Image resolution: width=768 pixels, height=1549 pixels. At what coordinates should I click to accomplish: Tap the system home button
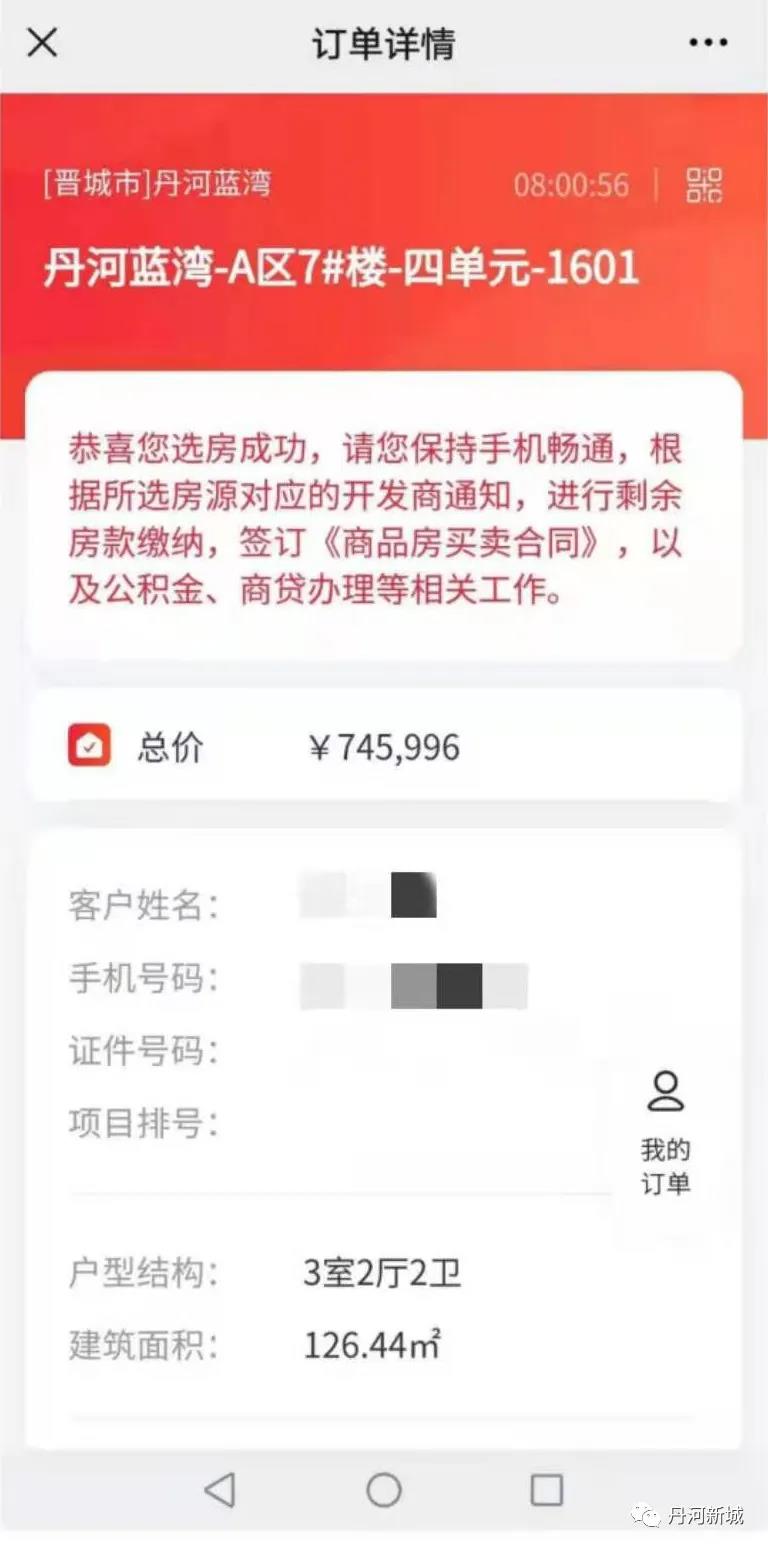coord(384,1490)
